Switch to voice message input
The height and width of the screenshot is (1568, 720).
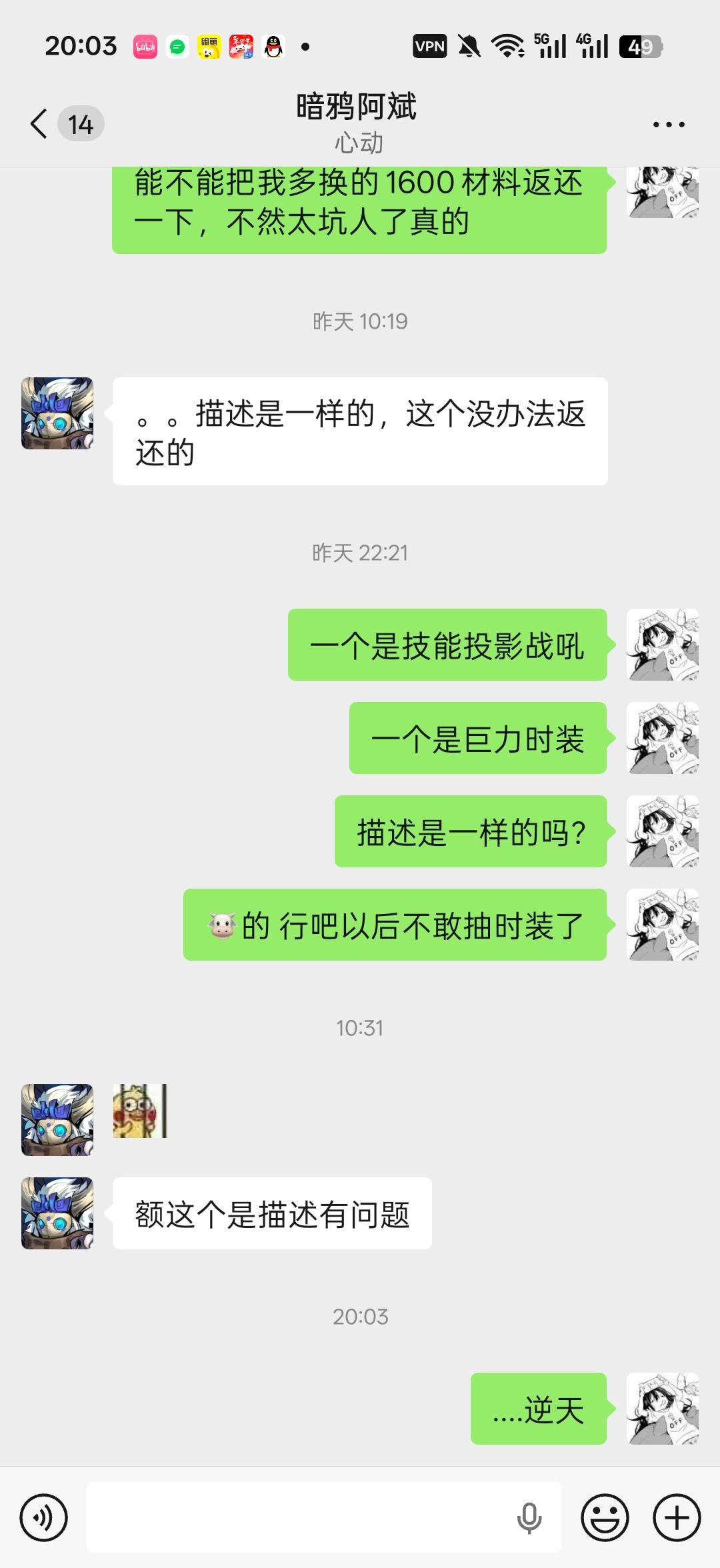click(44, 1518)
